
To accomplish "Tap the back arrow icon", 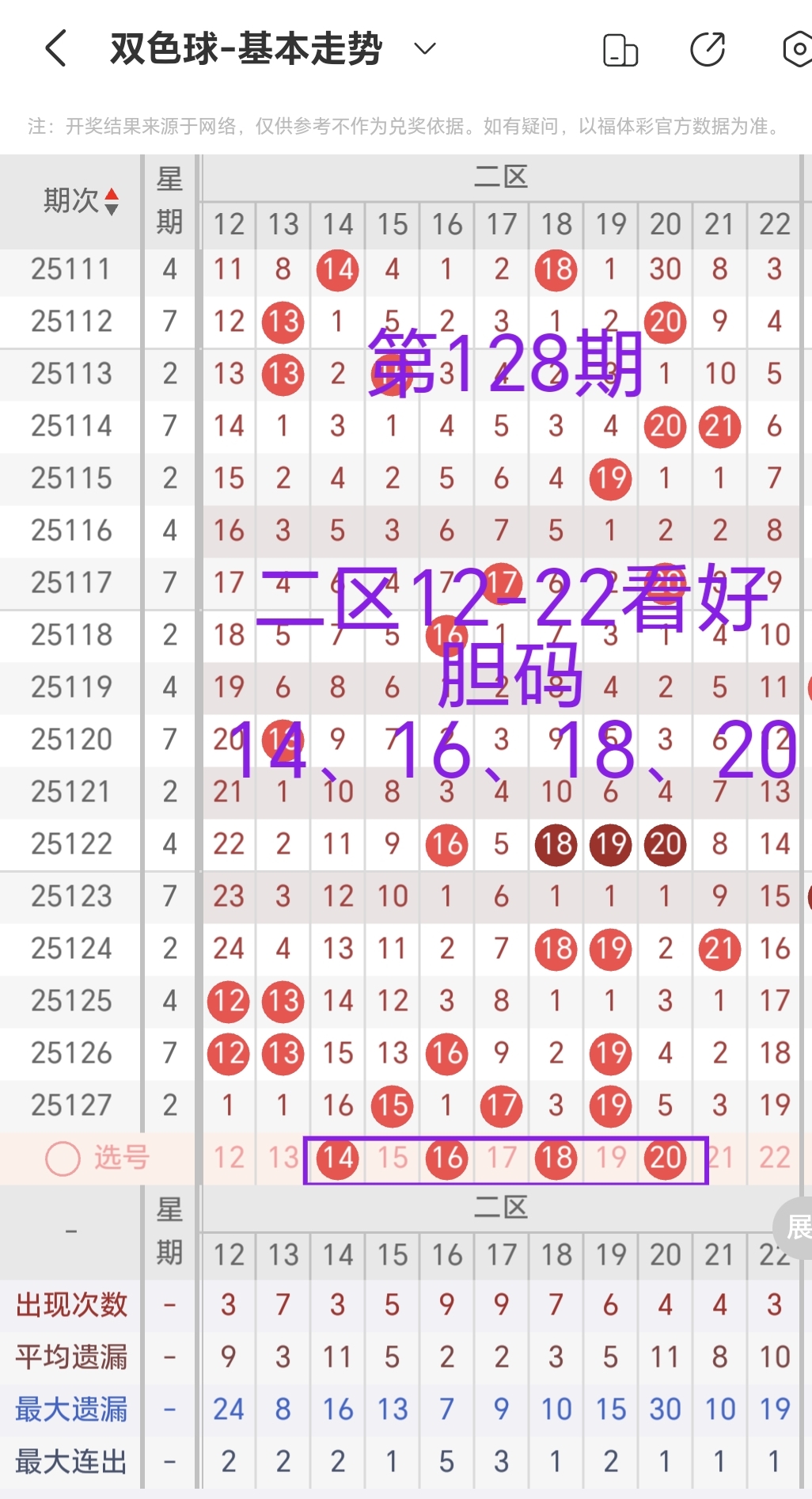I will [x=55, y=48].
